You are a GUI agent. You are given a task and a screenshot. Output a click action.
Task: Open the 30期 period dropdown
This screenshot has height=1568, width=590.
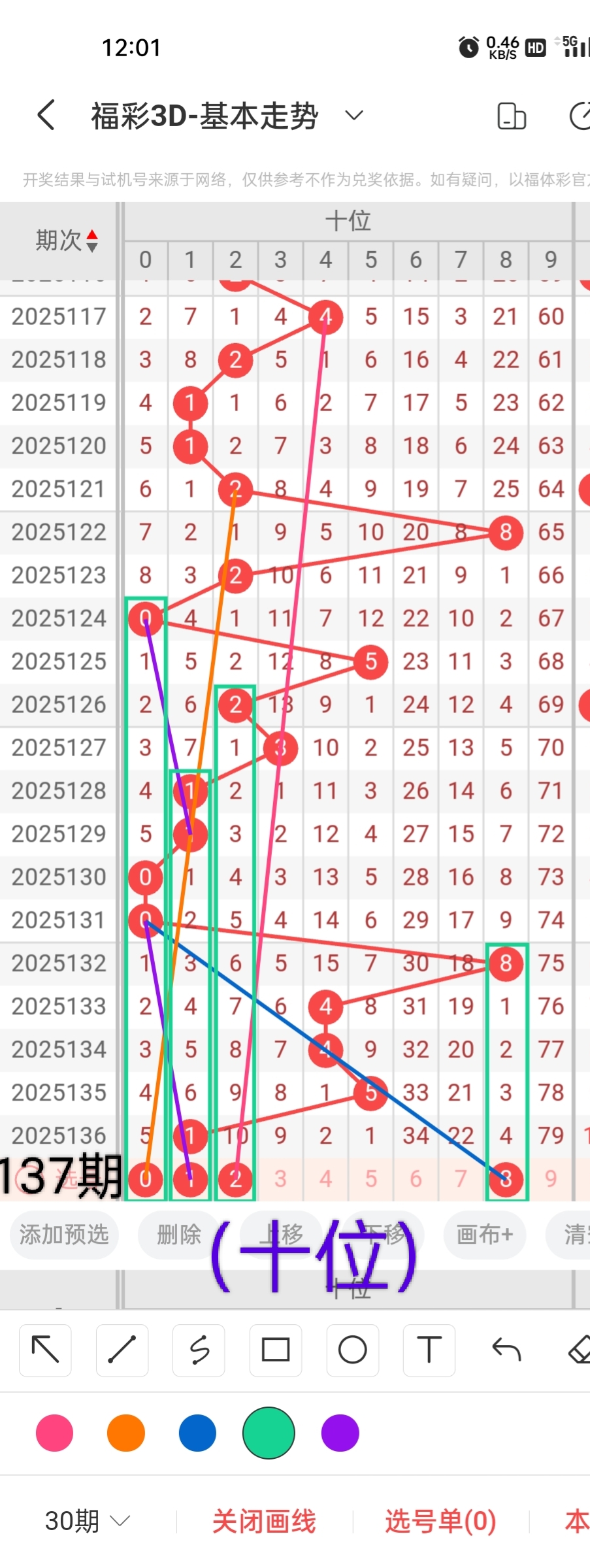point(88,1521)
